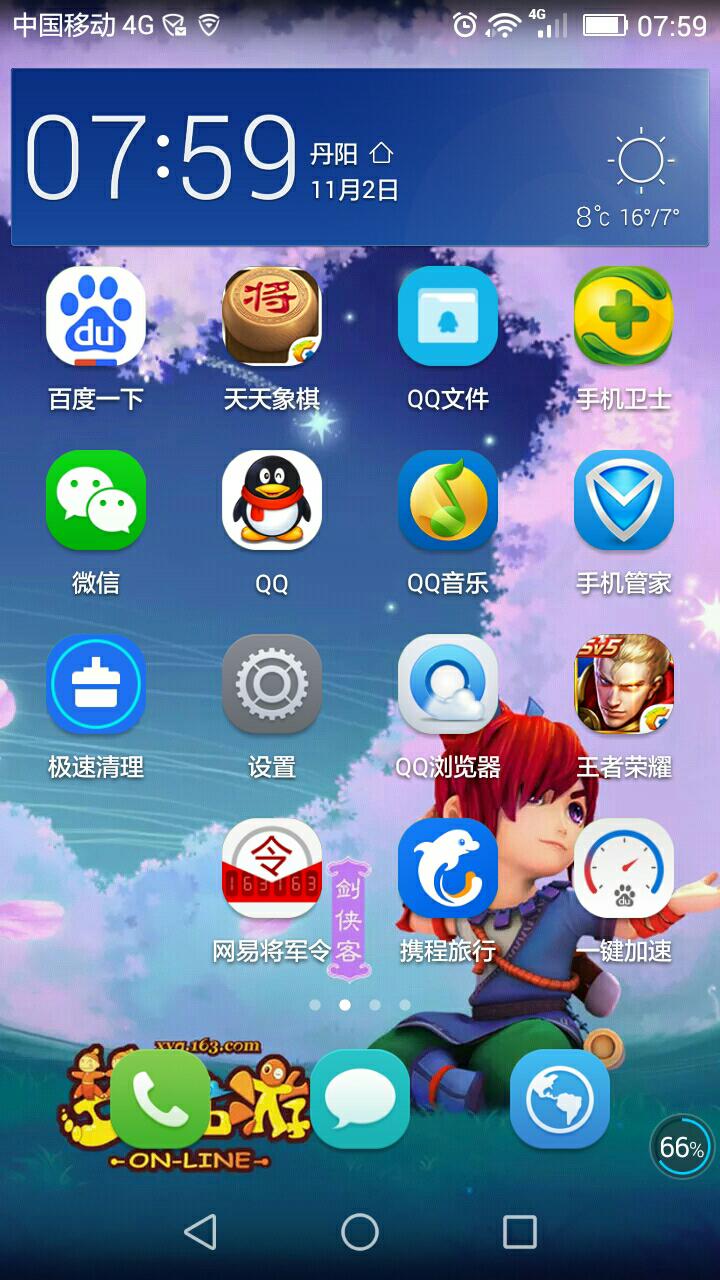Tap the 66% memory boost ball
This screenshot has width=720, height=1280.
682,1147
